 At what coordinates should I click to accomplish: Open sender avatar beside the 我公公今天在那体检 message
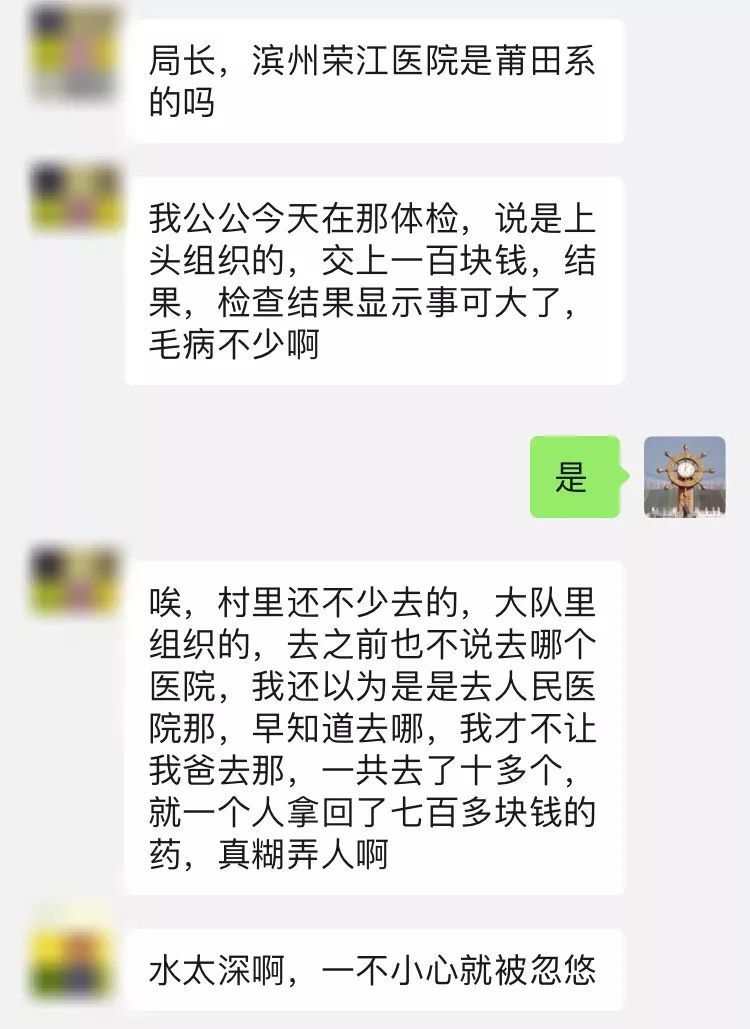(75, 198)
